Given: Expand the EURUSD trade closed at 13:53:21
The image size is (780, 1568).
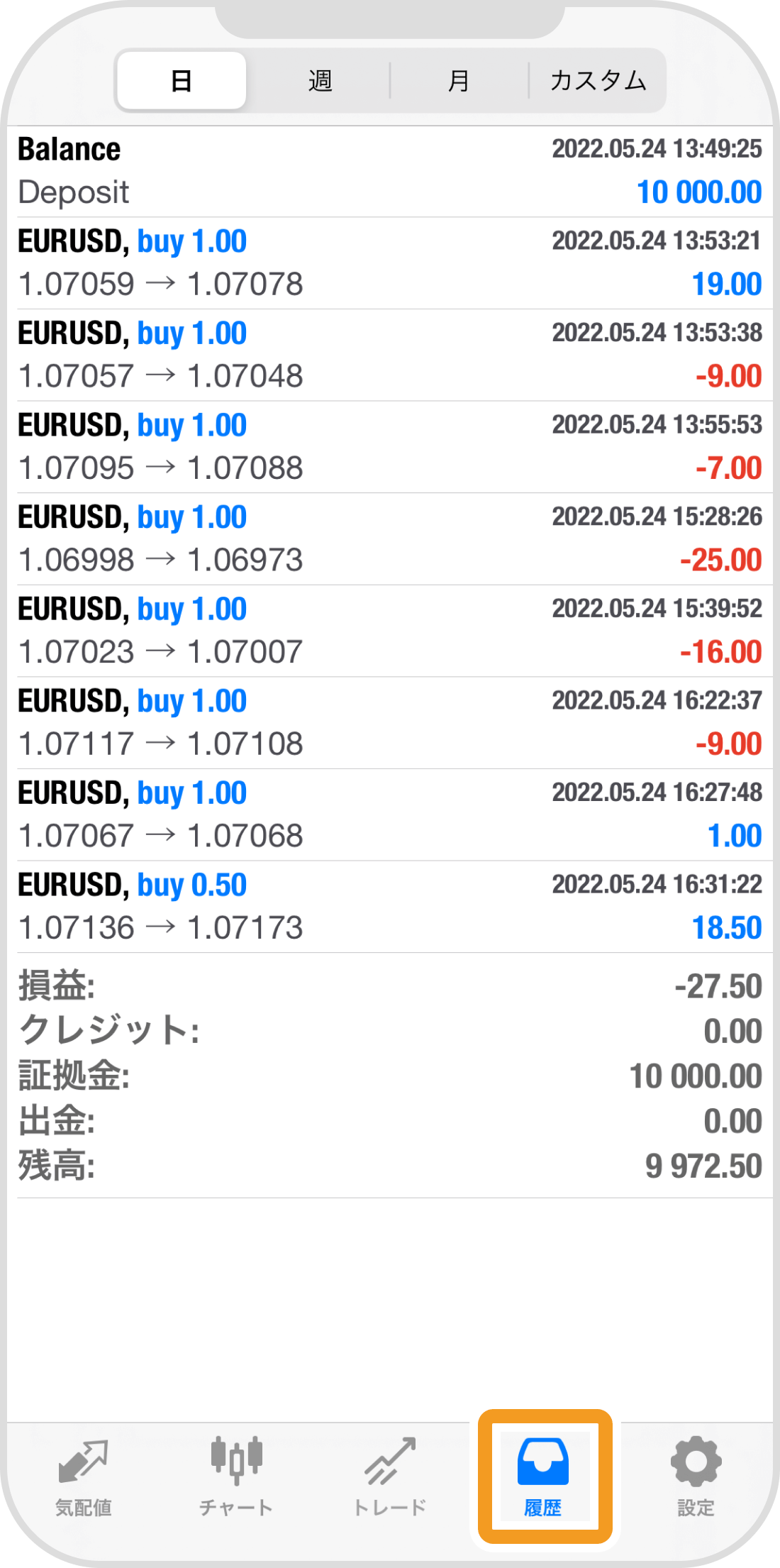Looking at the screenshot, I should 390,263.
